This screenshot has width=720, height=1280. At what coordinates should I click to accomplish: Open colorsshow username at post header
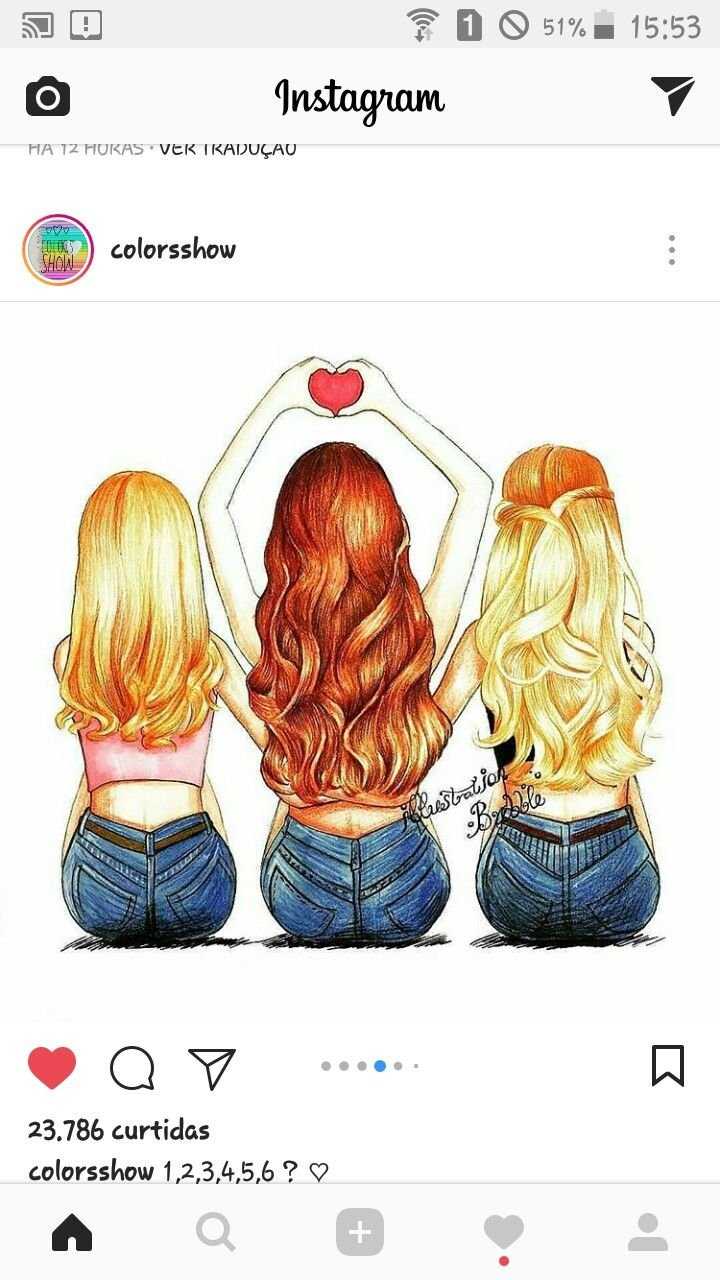click(173, 249)
